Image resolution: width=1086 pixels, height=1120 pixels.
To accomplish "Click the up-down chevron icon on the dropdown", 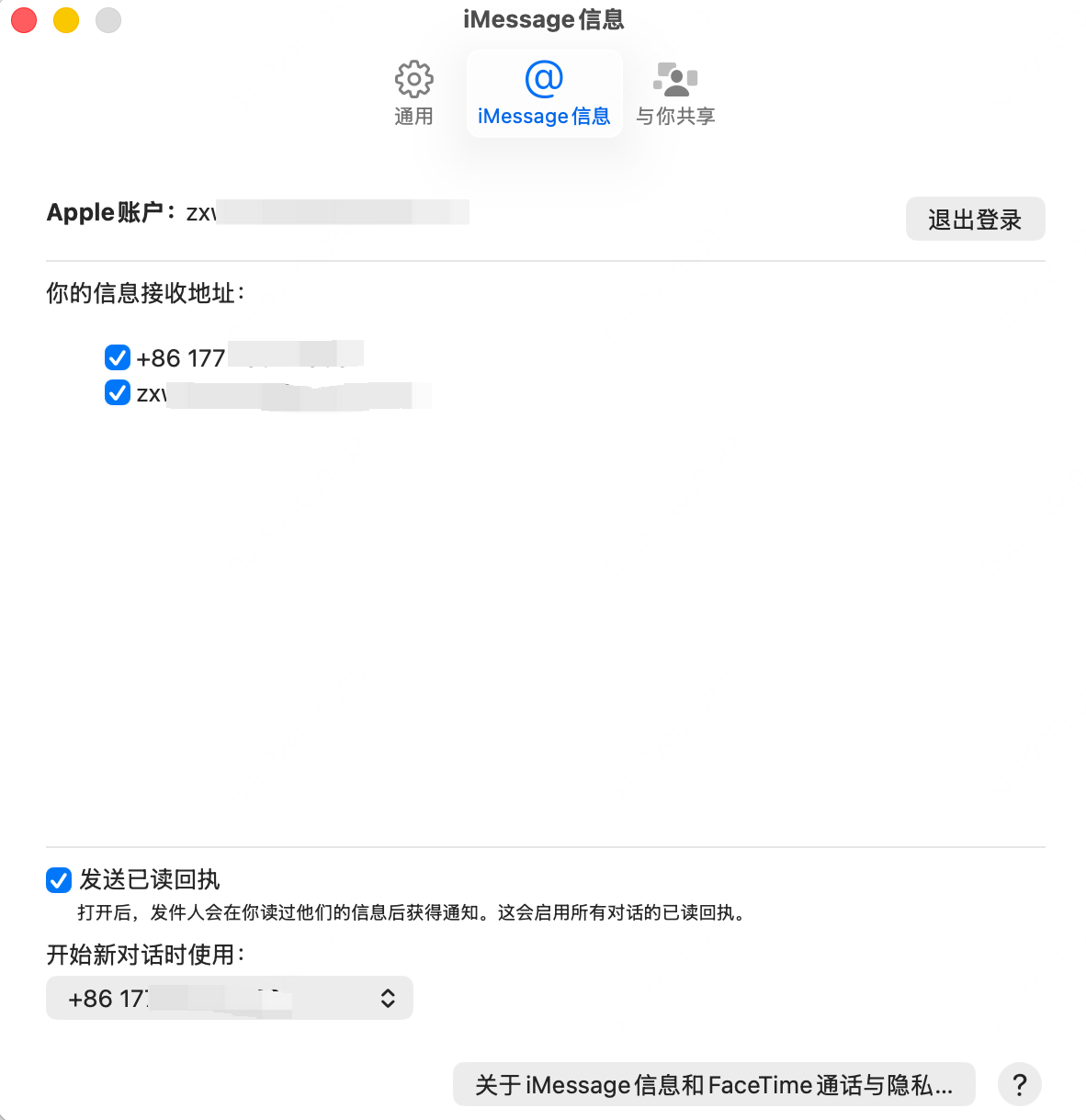I will tap(387, 998).
